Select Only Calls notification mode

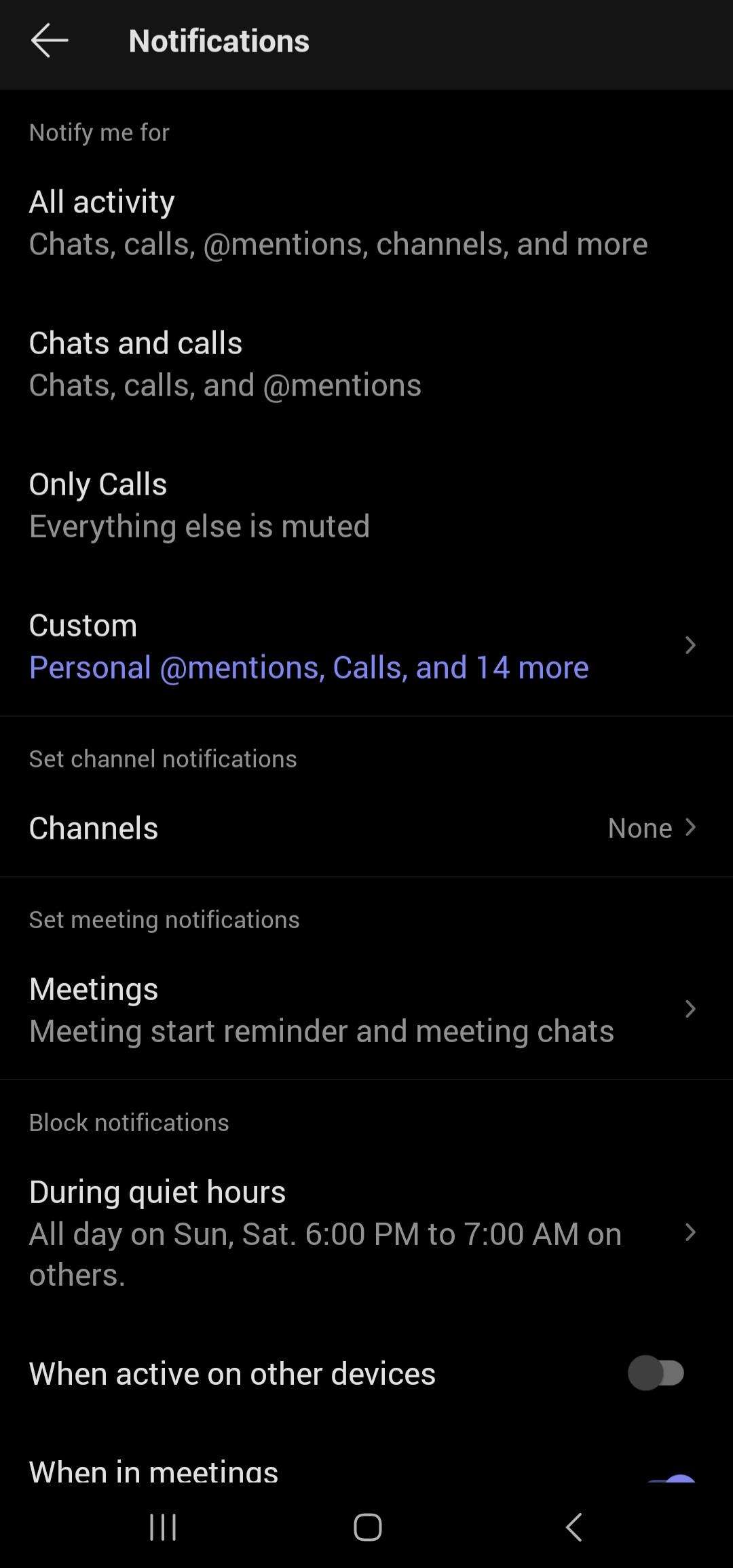point(200,505)
